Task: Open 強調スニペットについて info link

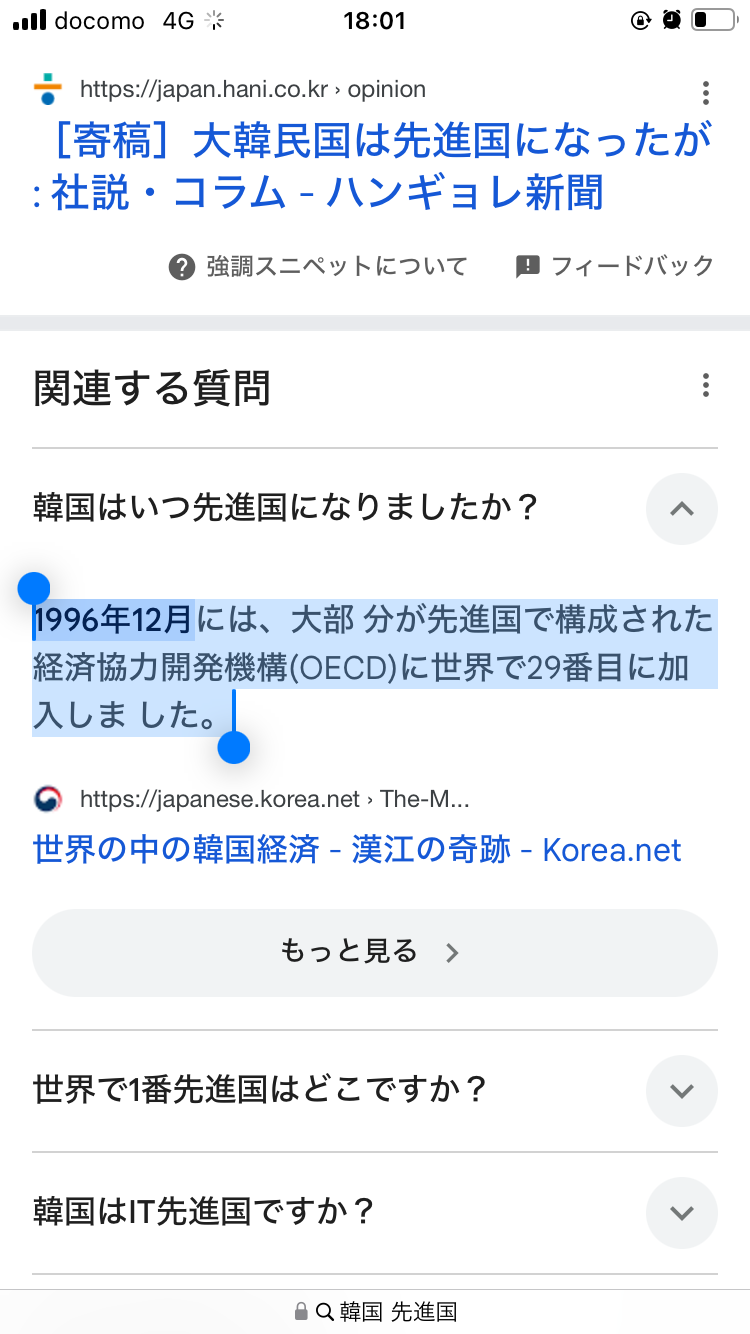Action: [319, 266]
